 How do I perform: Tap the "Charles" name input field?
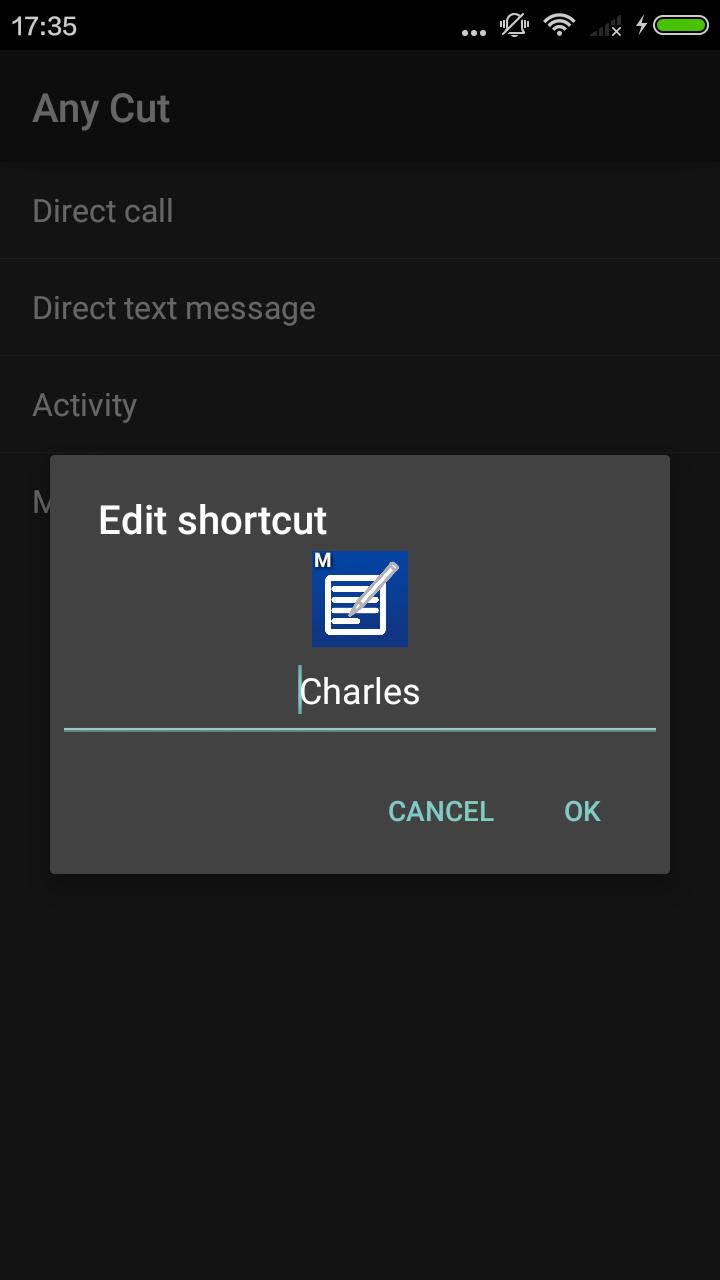360,691
